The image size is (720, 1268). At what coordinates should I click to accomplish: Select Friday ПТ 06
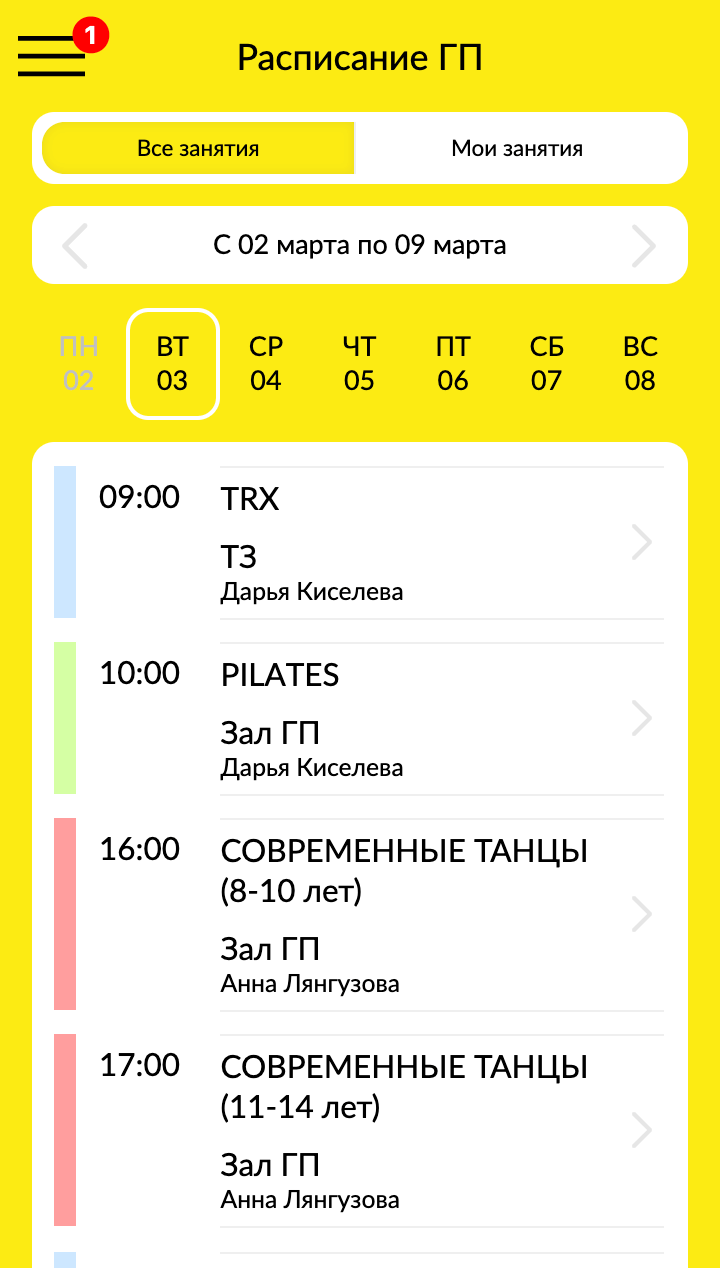click(453, 364)
